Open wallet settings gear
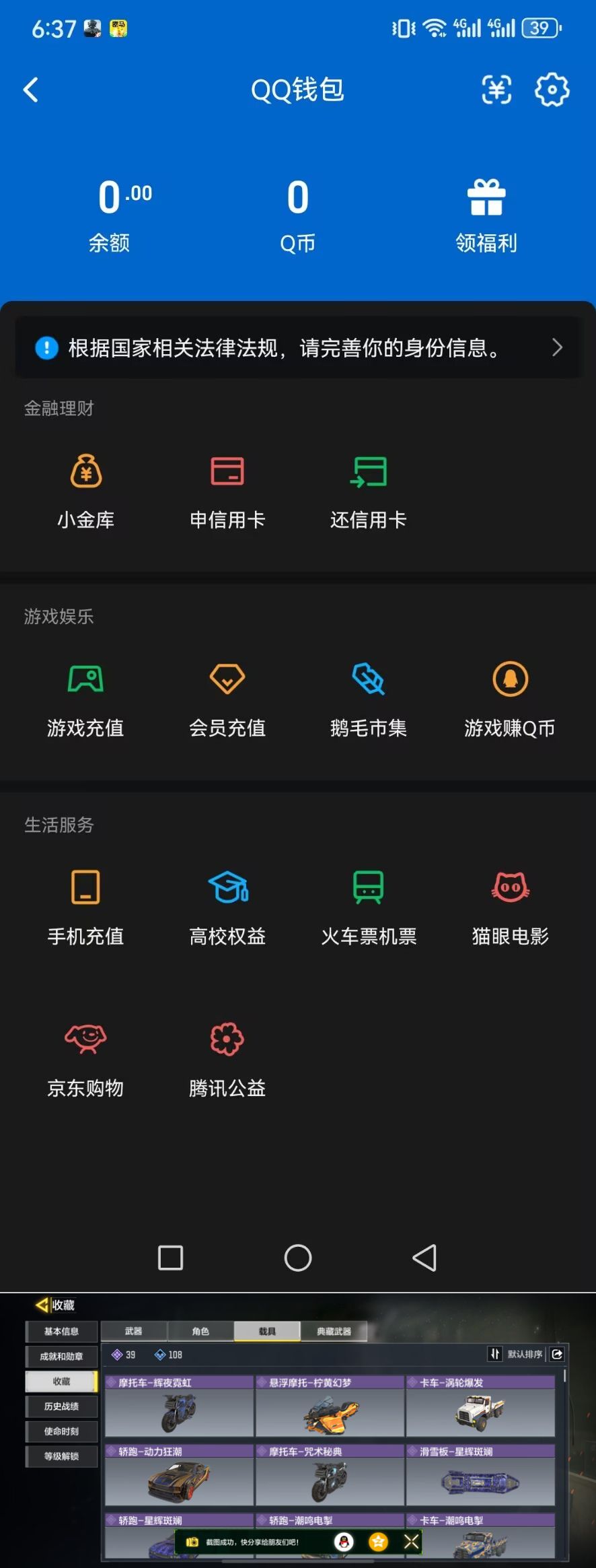This screenshot has height=1568, width=596. click(x=552, y=90)
